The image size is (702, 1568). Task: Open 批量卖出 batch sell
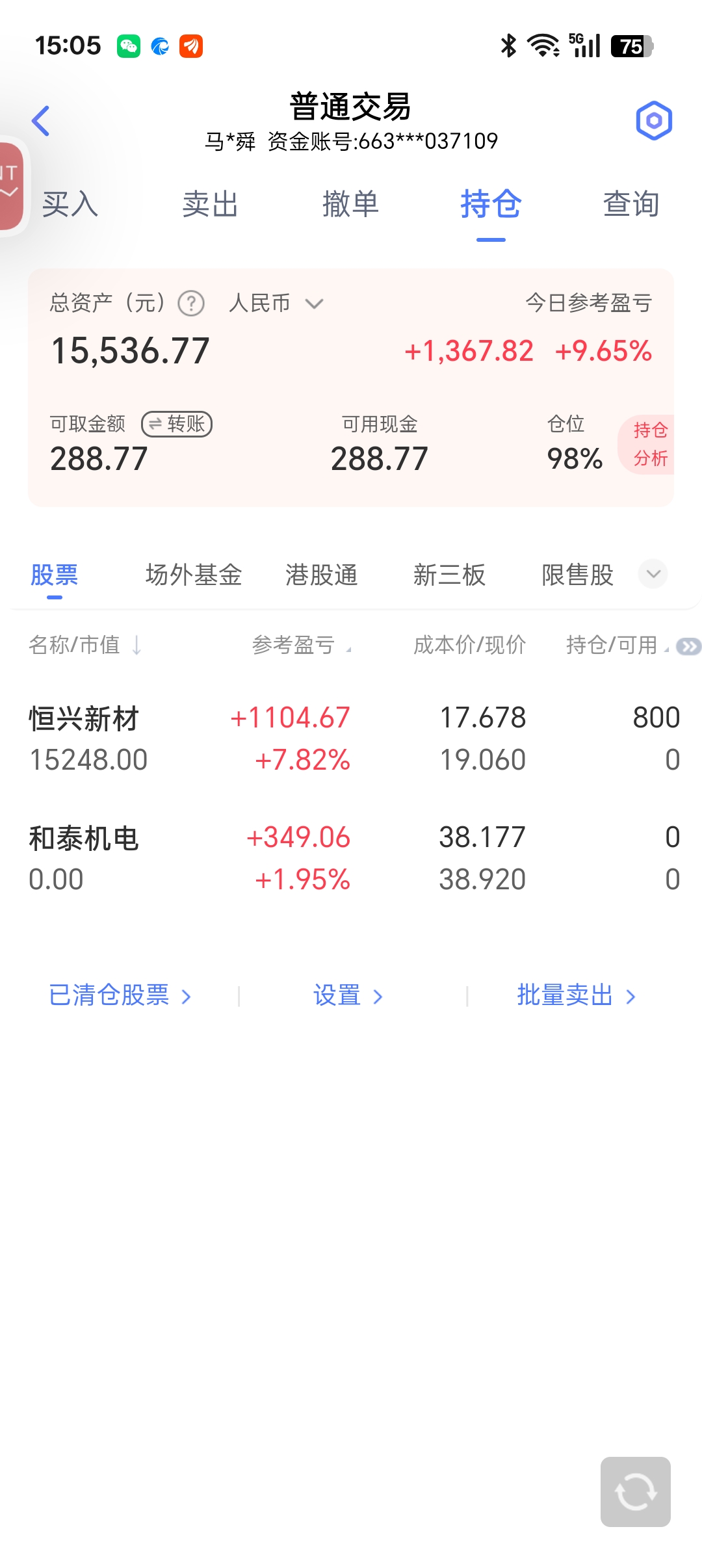[x=576, y=995]
